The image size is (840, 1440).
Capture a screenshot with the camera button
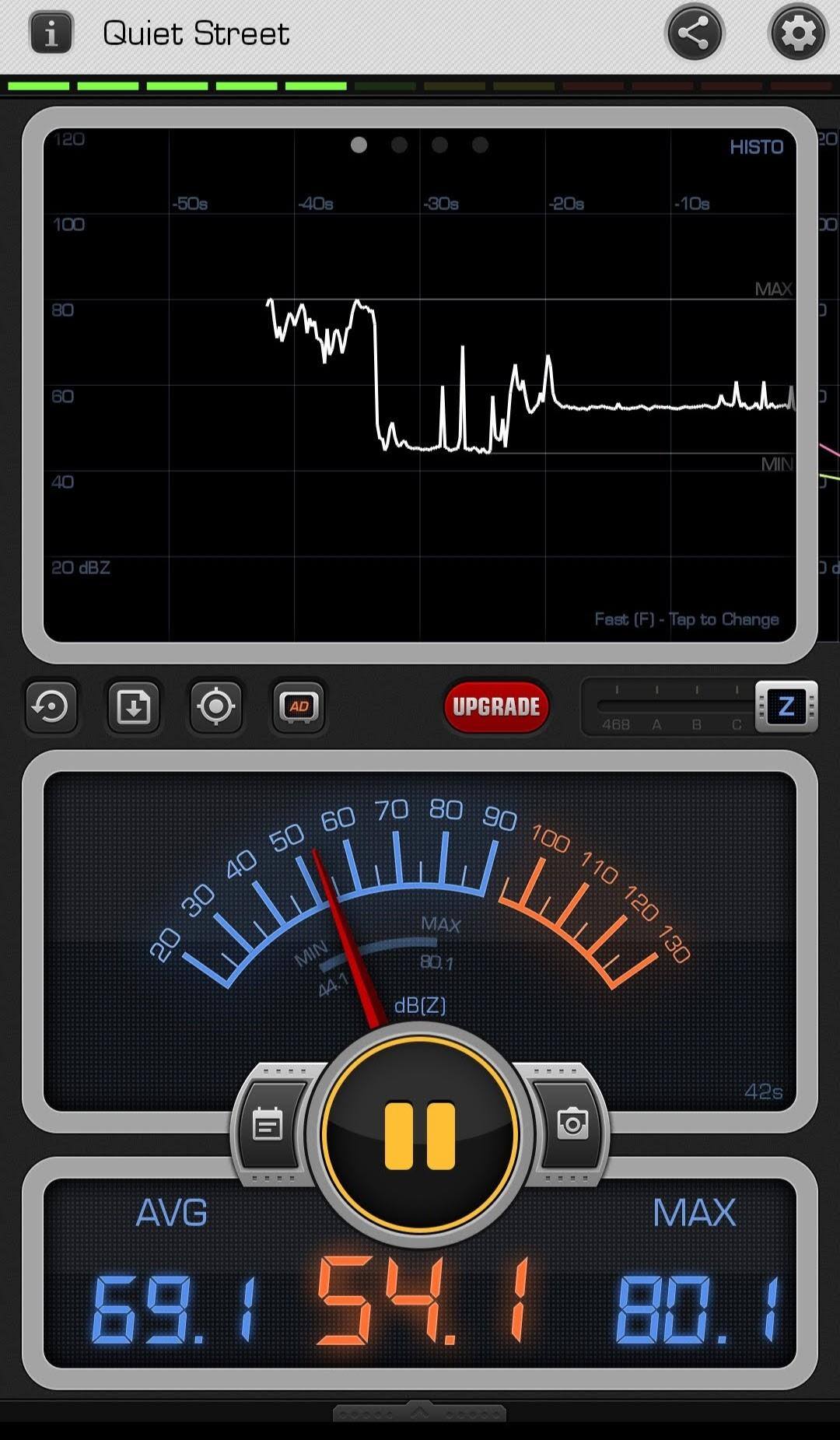(572, 1124)
